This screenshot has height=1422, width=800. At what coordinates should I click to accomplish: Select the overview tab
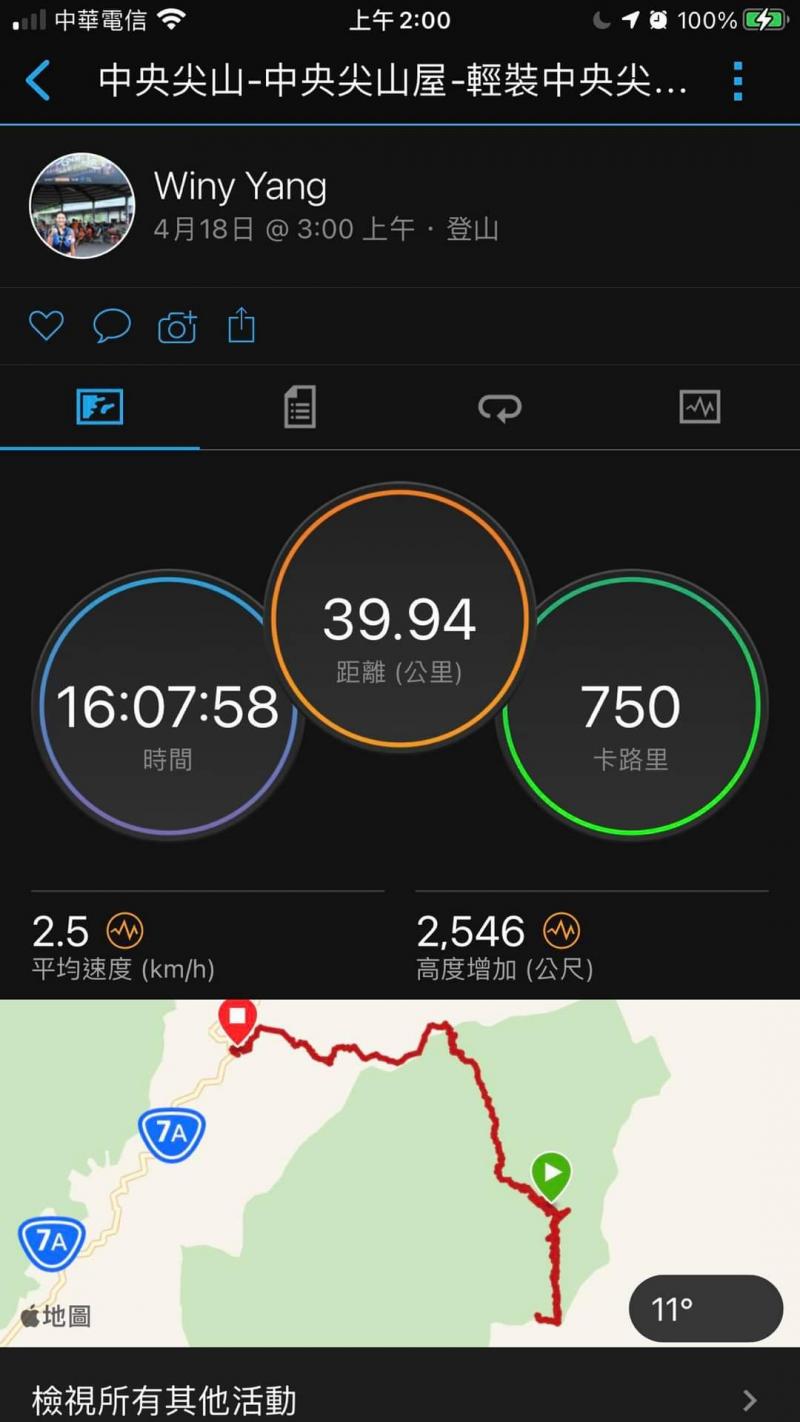pyautogui.click(x=100, y=407)
